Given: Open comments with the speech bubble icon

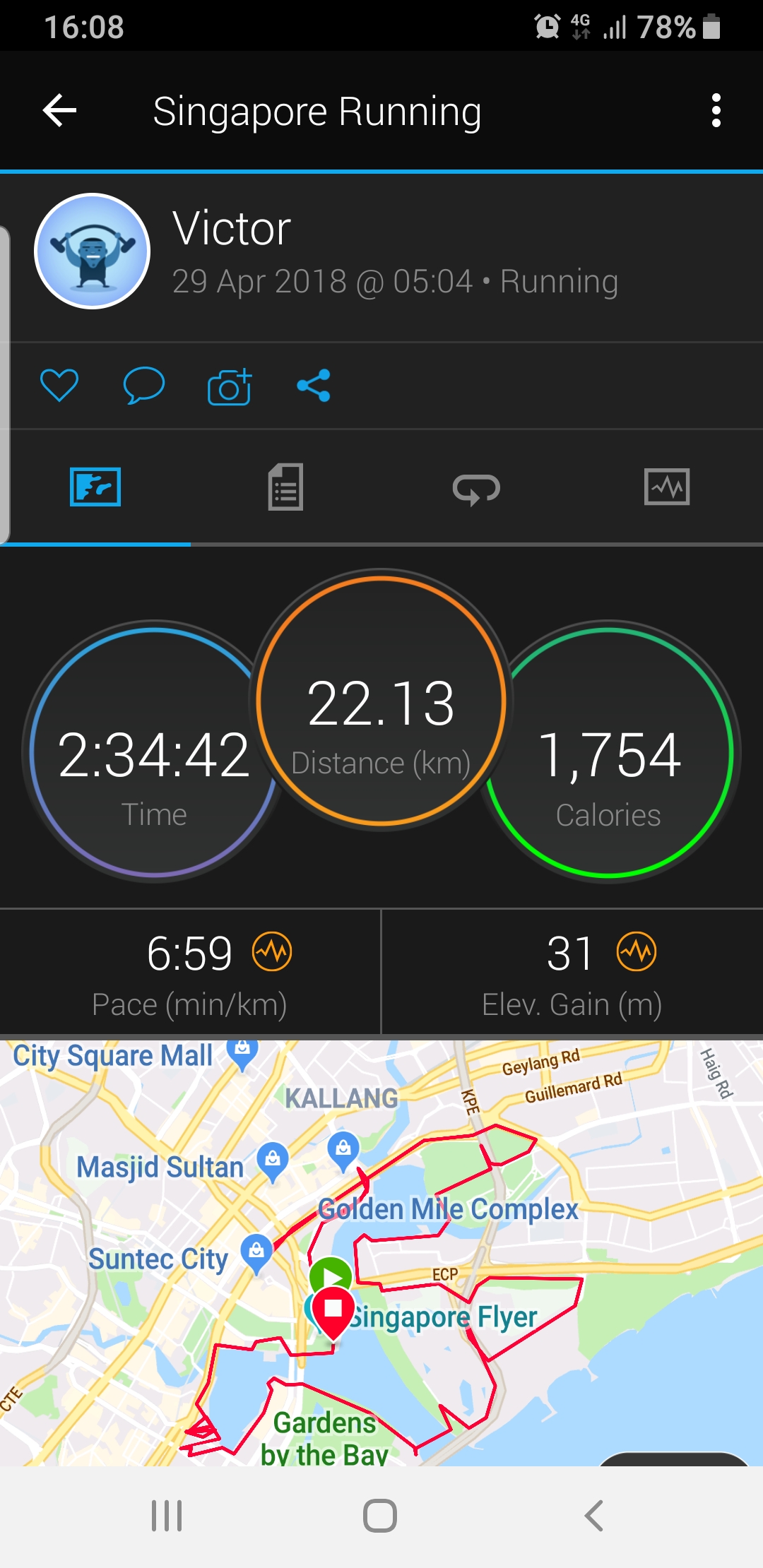Looking at the screenshot, I should coord(144,386).
